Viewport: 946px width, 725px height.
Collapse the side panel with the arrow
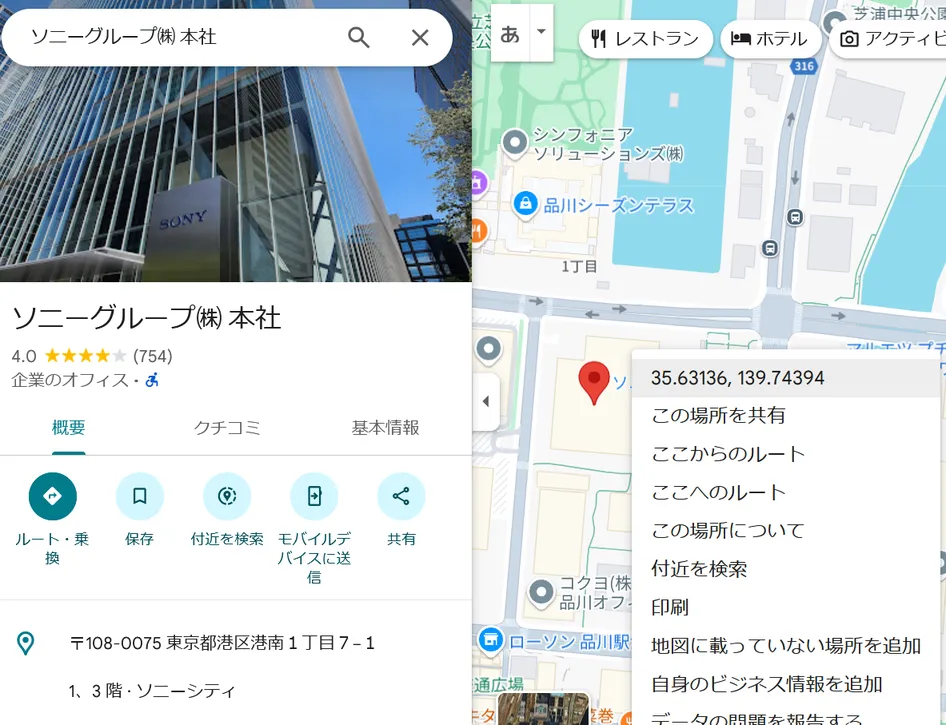[x=486, y=402]
